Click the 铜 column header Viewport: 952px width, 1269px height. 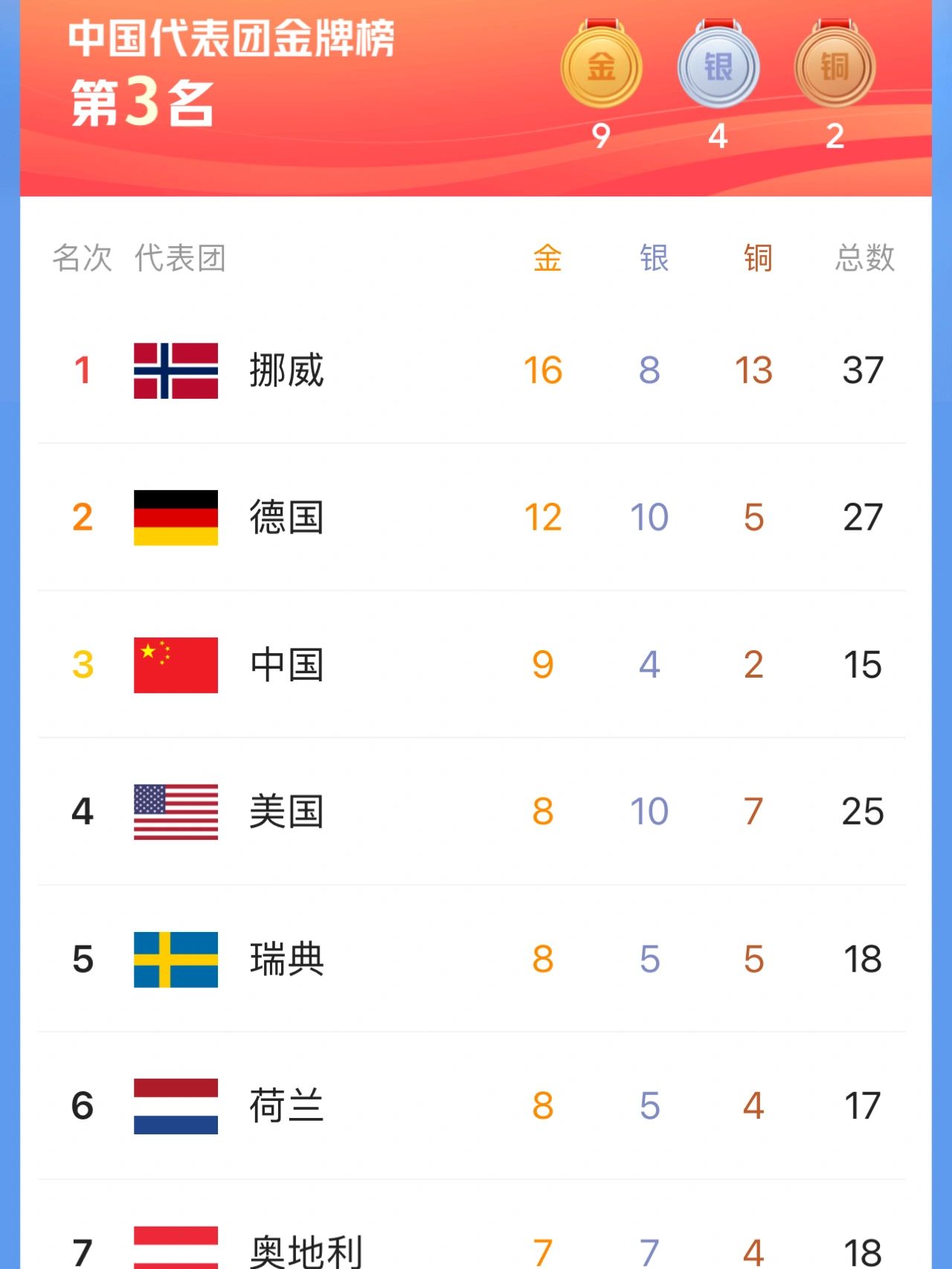click(x=756, y=258)
